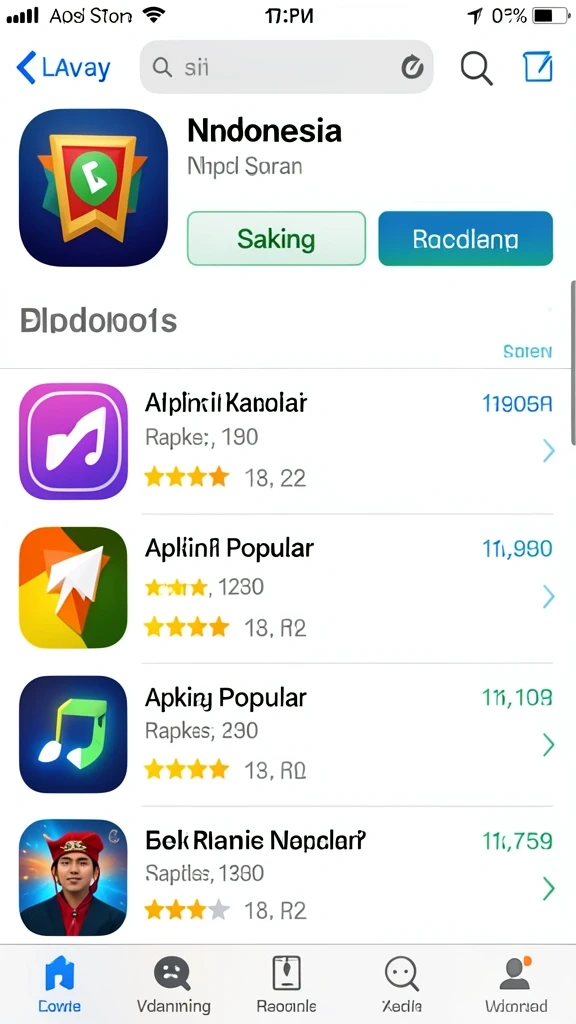Tap the blue Racdlanp button
The width and height of the screenshot is (576, 1024).
(x=466, y=238)
